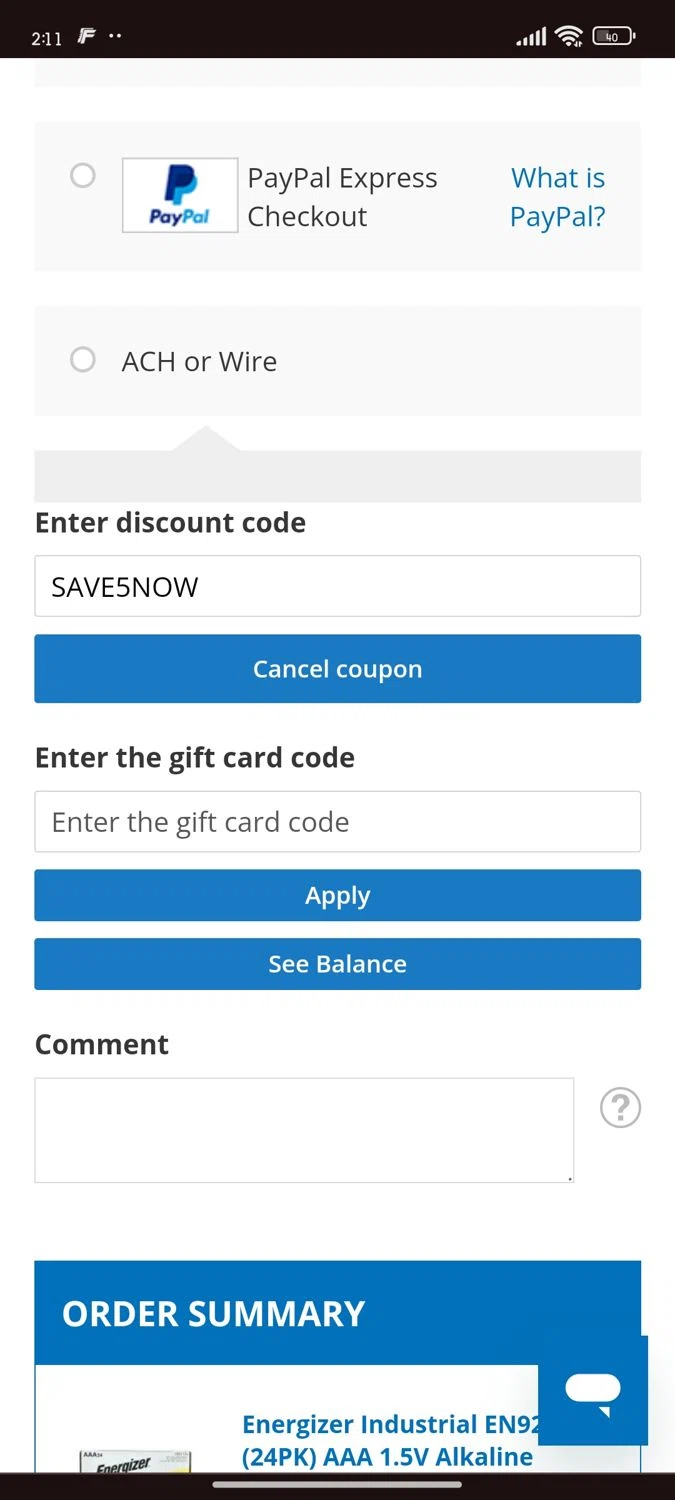Tap the Comment text box
This screenshot has height=1500, width=675.
point(304,1130)
